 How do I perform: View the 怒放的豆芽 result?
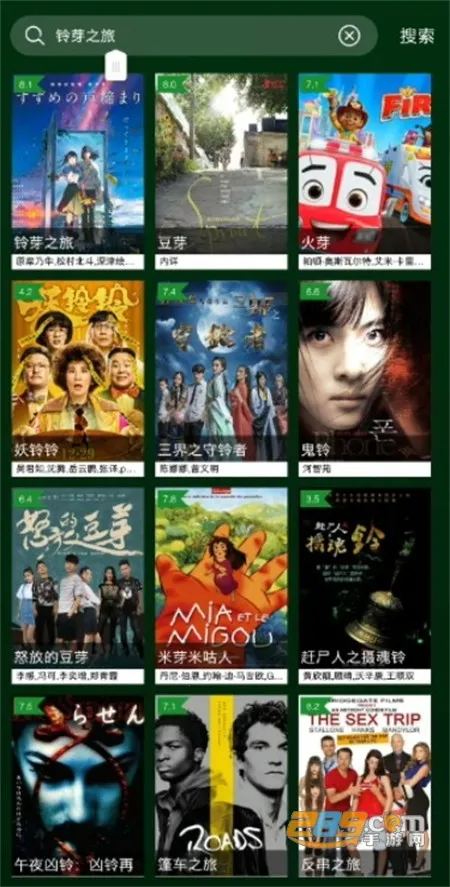coord(78,587)
